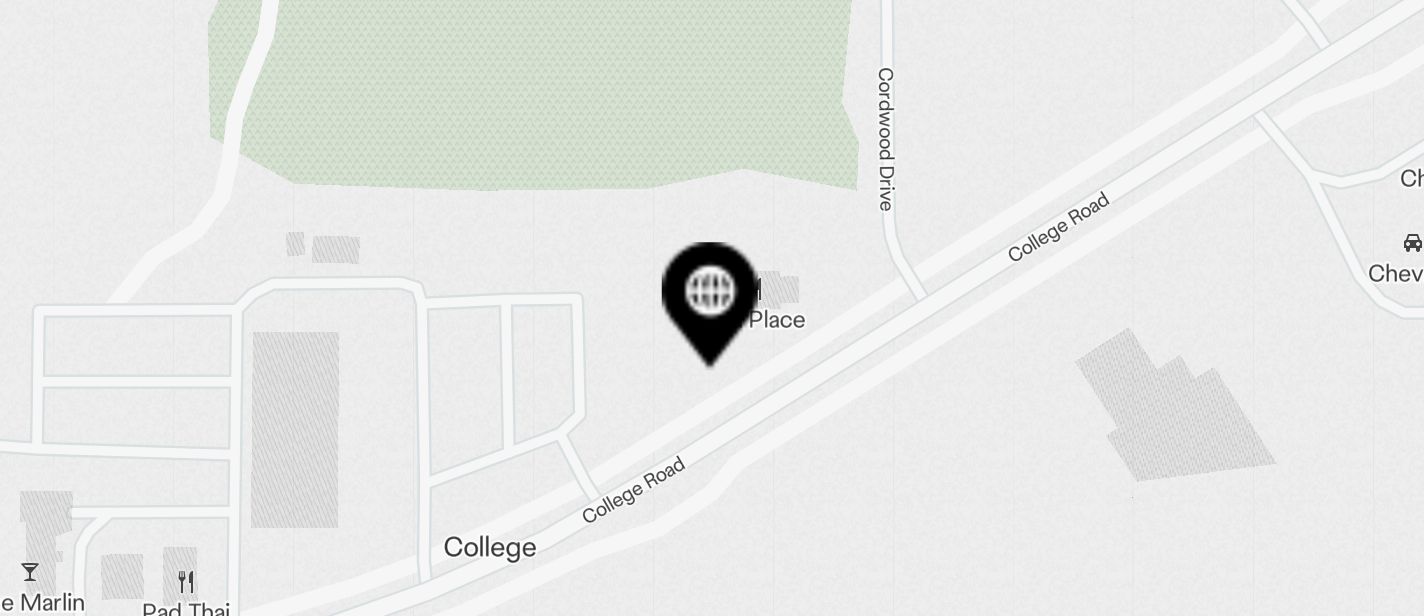
Task: Tap the black globe location pin
Action: [709, 293]
